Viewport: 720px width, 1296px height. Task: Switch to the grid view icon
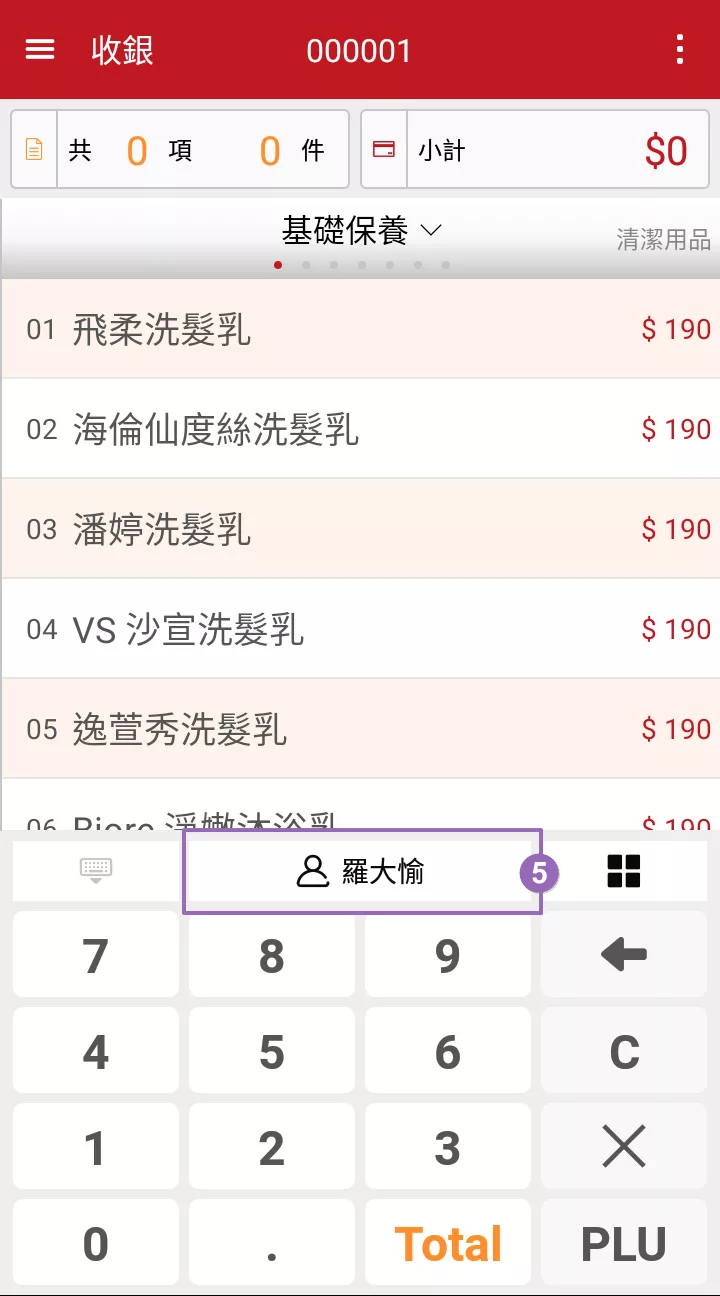click(624, 871)
